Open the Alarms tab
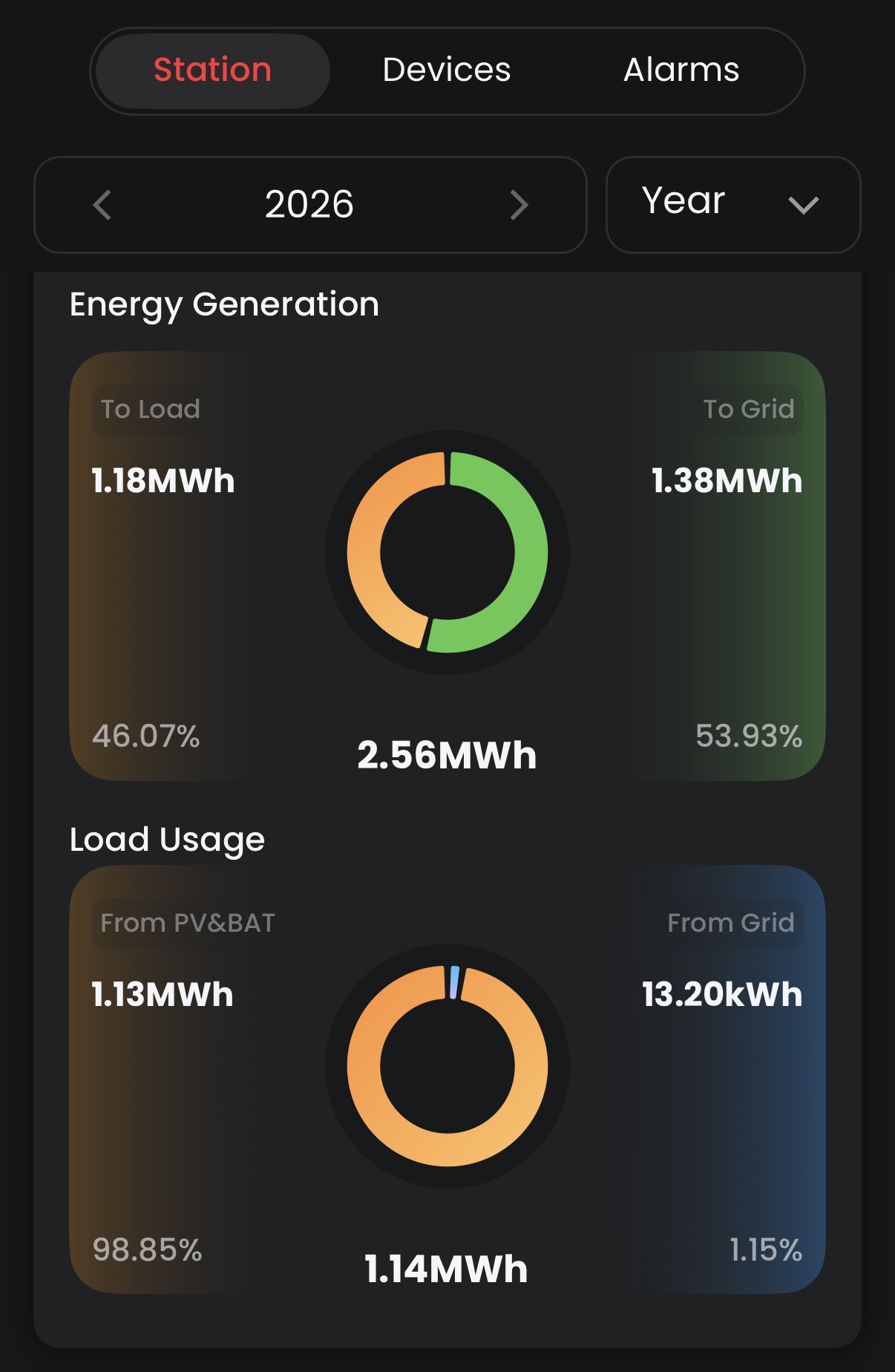Screen dimensions: 895x1372 [x=681, y=70]
